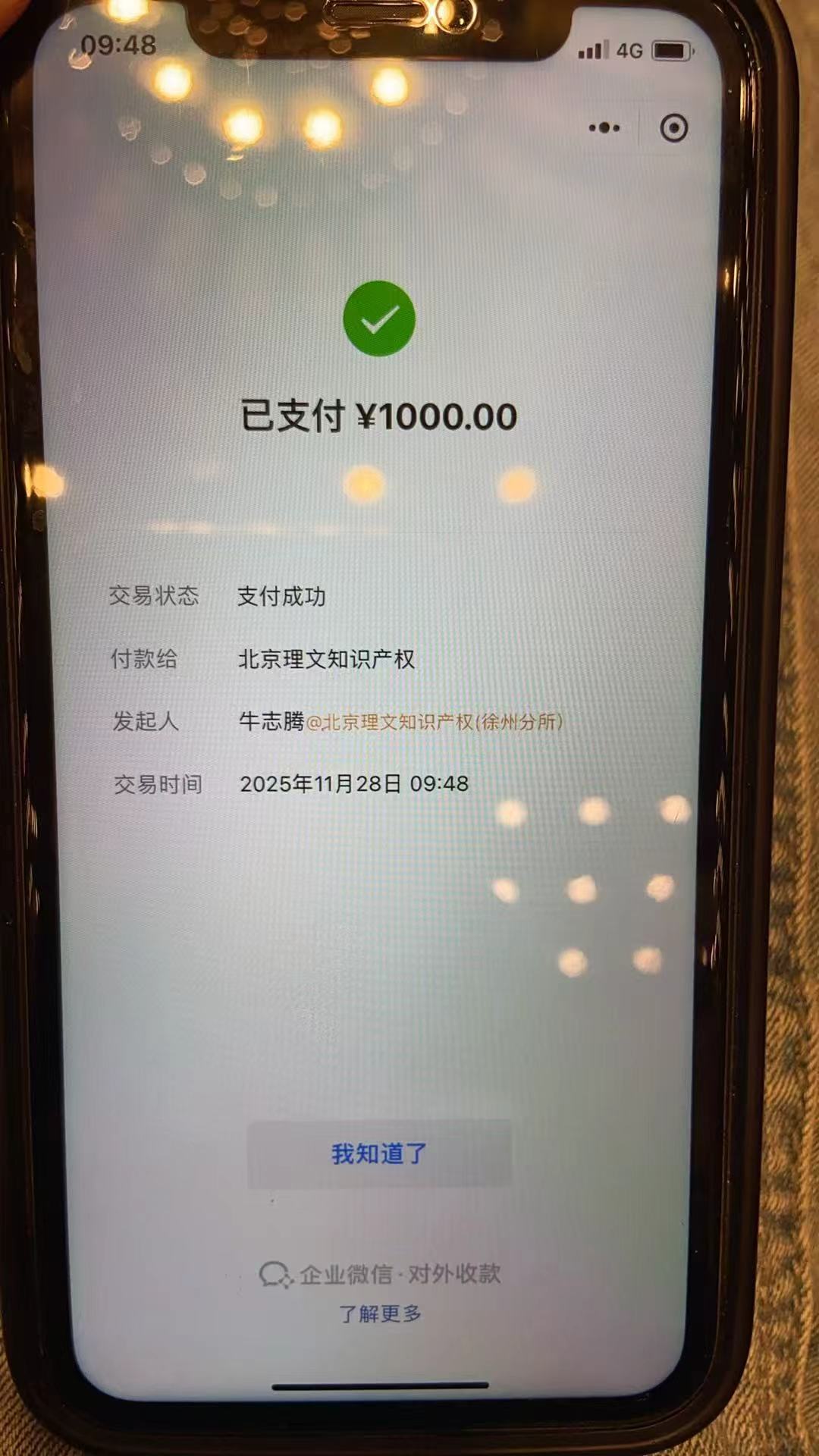
Task: Open the mini program overflow menu
Action: [604, 128]
